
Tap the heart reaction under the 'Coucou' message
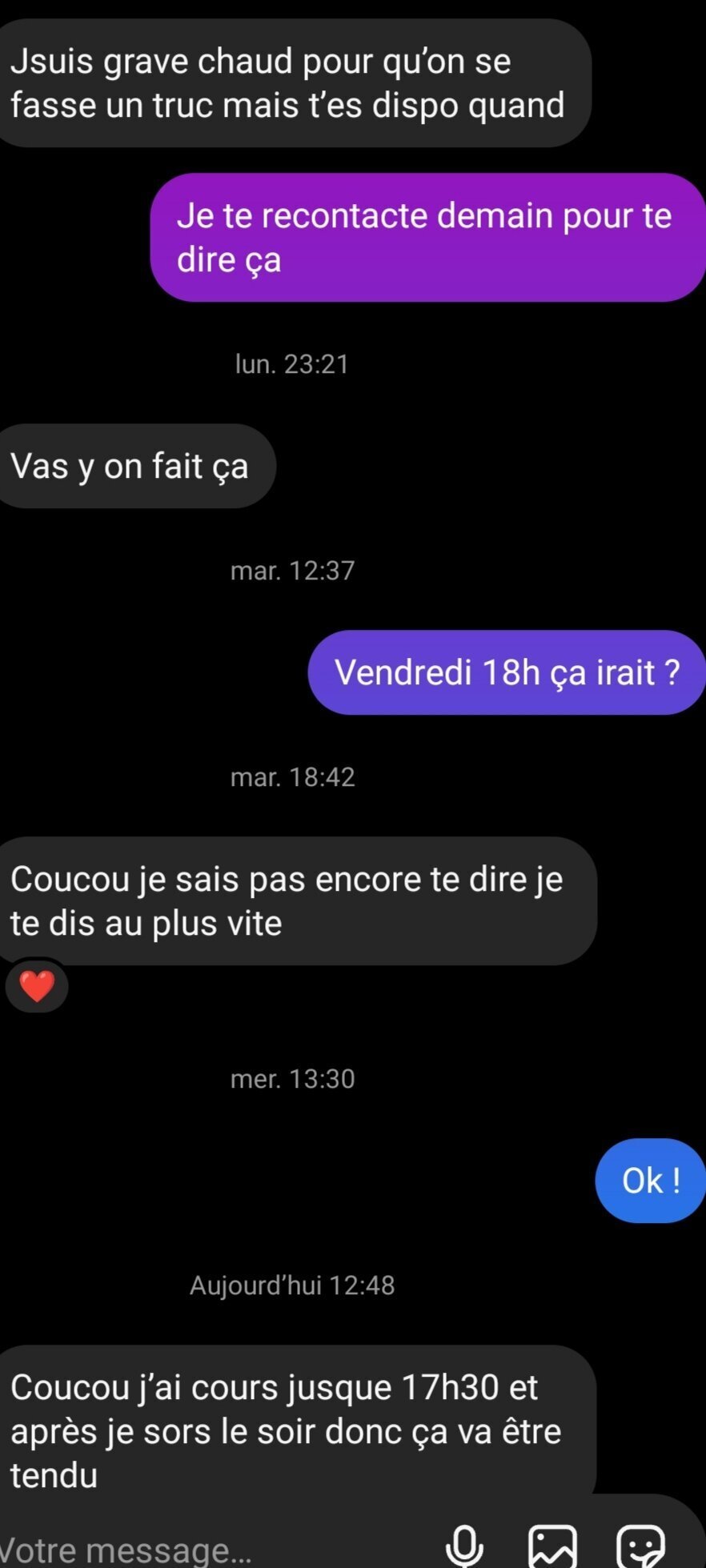pyautogui.click(x=37, y=985)
